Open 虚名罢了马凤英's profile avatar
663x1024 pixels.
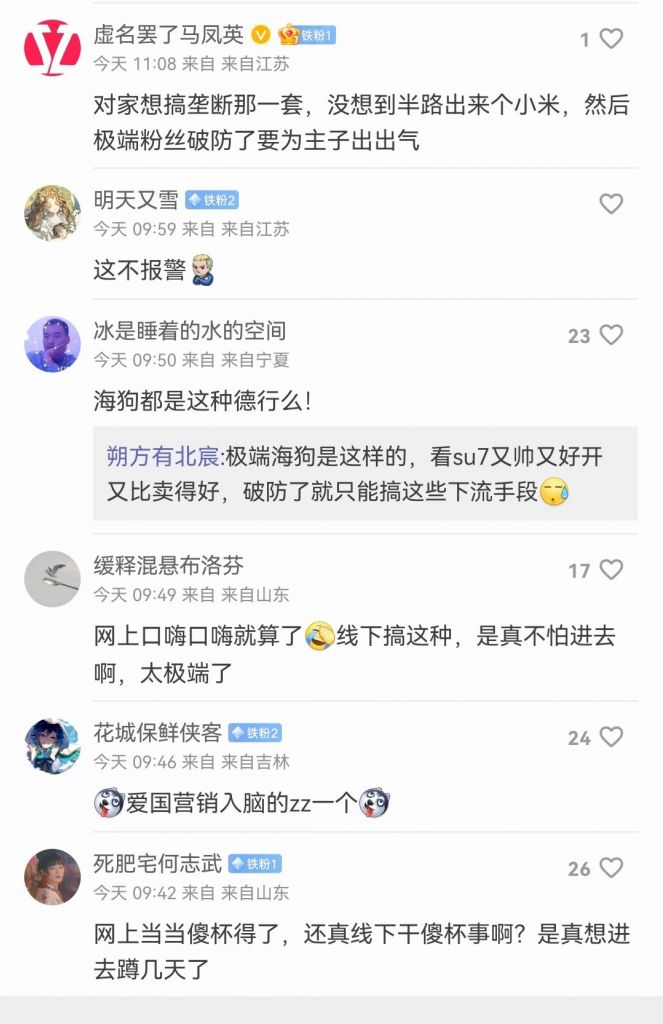tap(52, 47)
